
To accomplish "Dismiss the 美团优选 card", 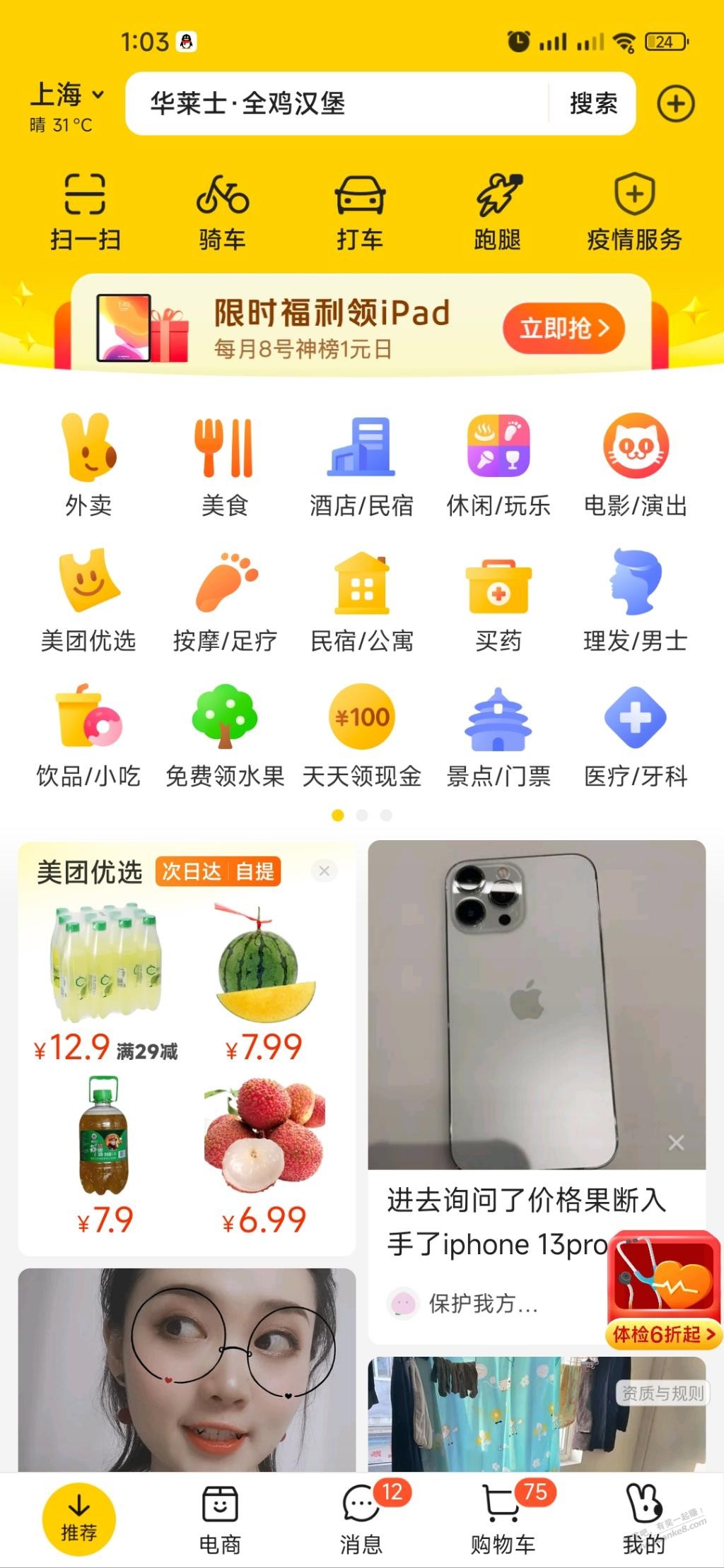I will (324, 871).
